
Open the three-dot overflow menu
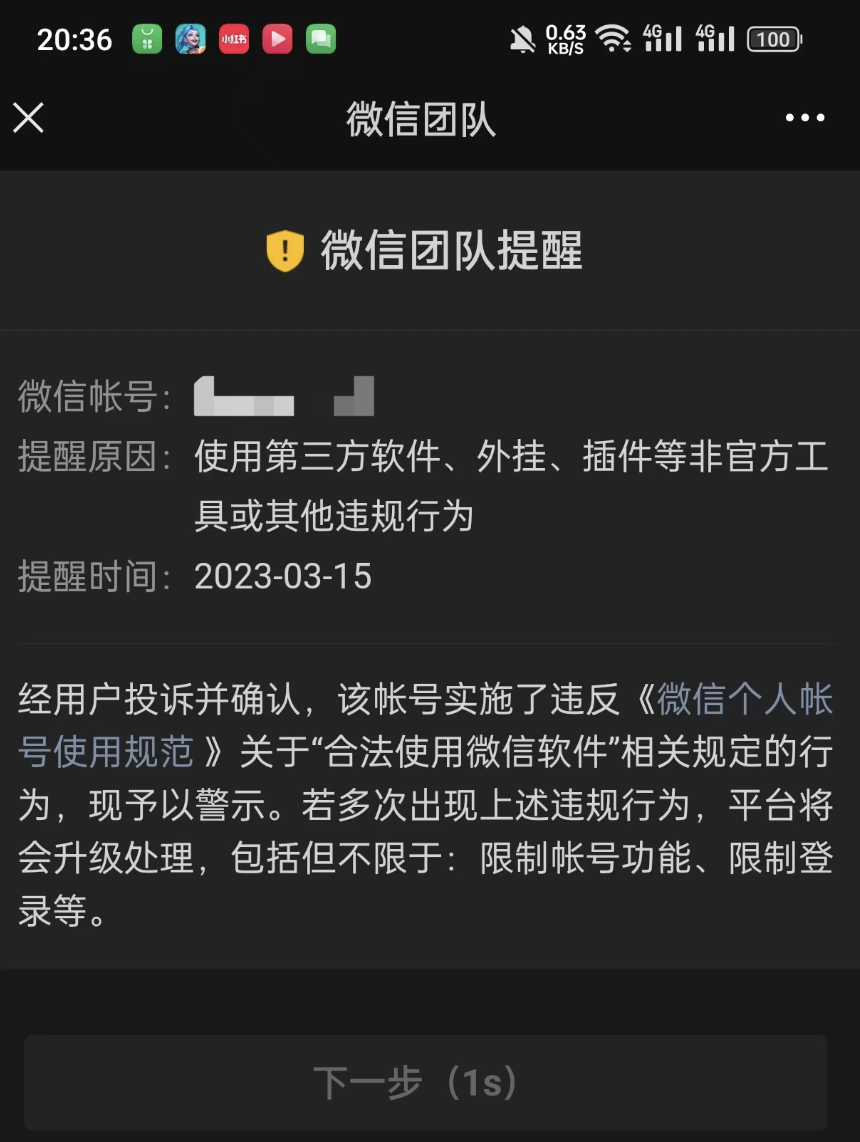pyautogui.click(x=805, y=118)
